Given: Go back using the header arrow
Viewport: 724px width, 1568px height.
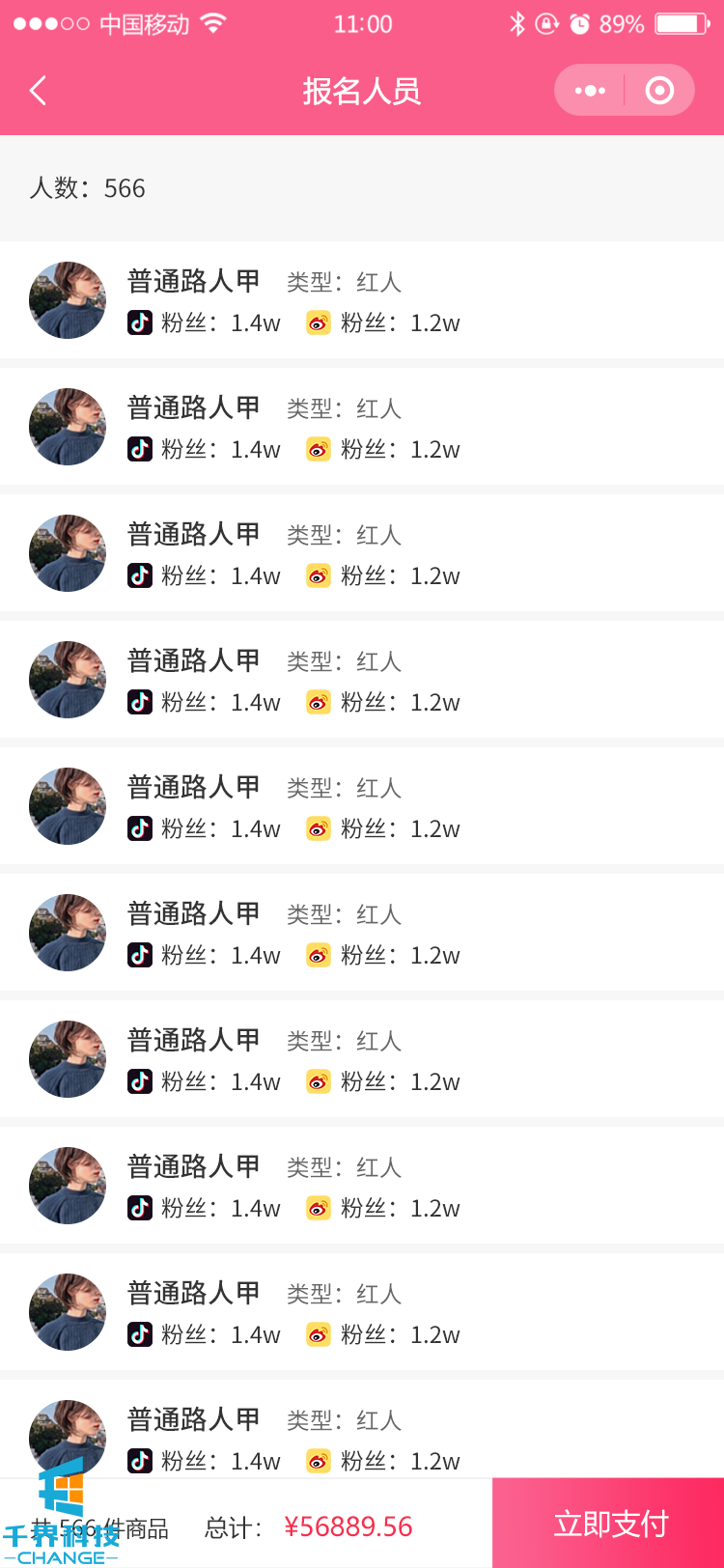Looking at the screenshot, I should click(x=39, y=91).
